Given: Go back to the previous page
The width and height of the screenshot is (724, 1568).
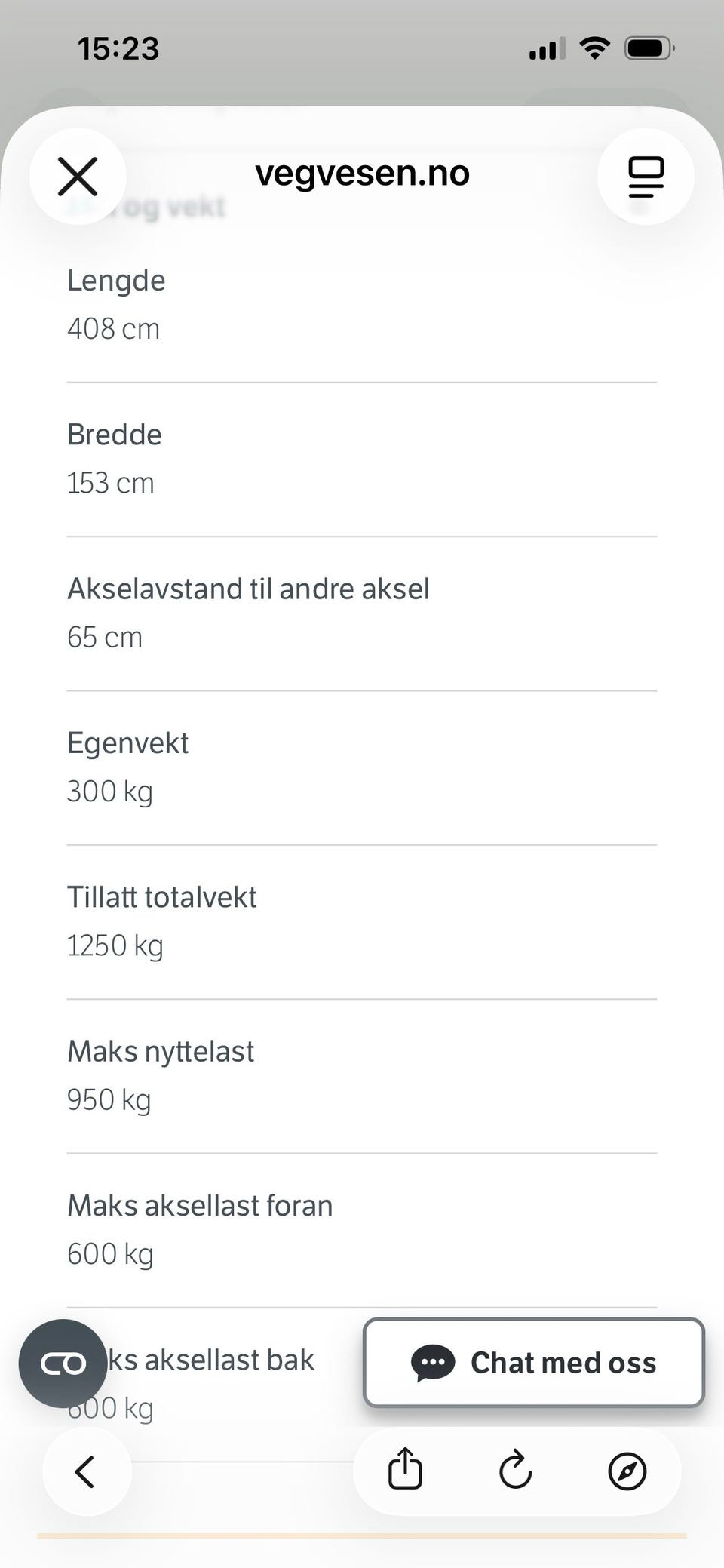Looking at the screenshot, I should [87, 1471].
